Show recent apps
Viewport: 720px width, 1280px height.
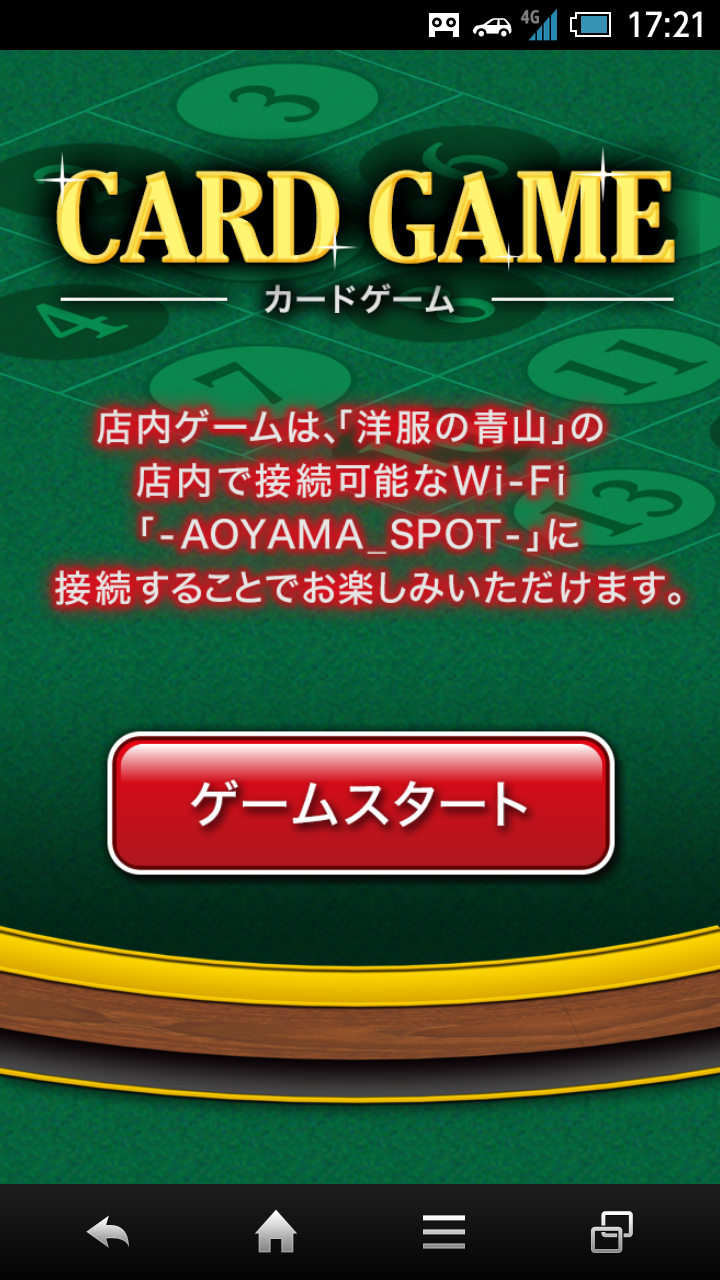click(x=611, y=1232)
